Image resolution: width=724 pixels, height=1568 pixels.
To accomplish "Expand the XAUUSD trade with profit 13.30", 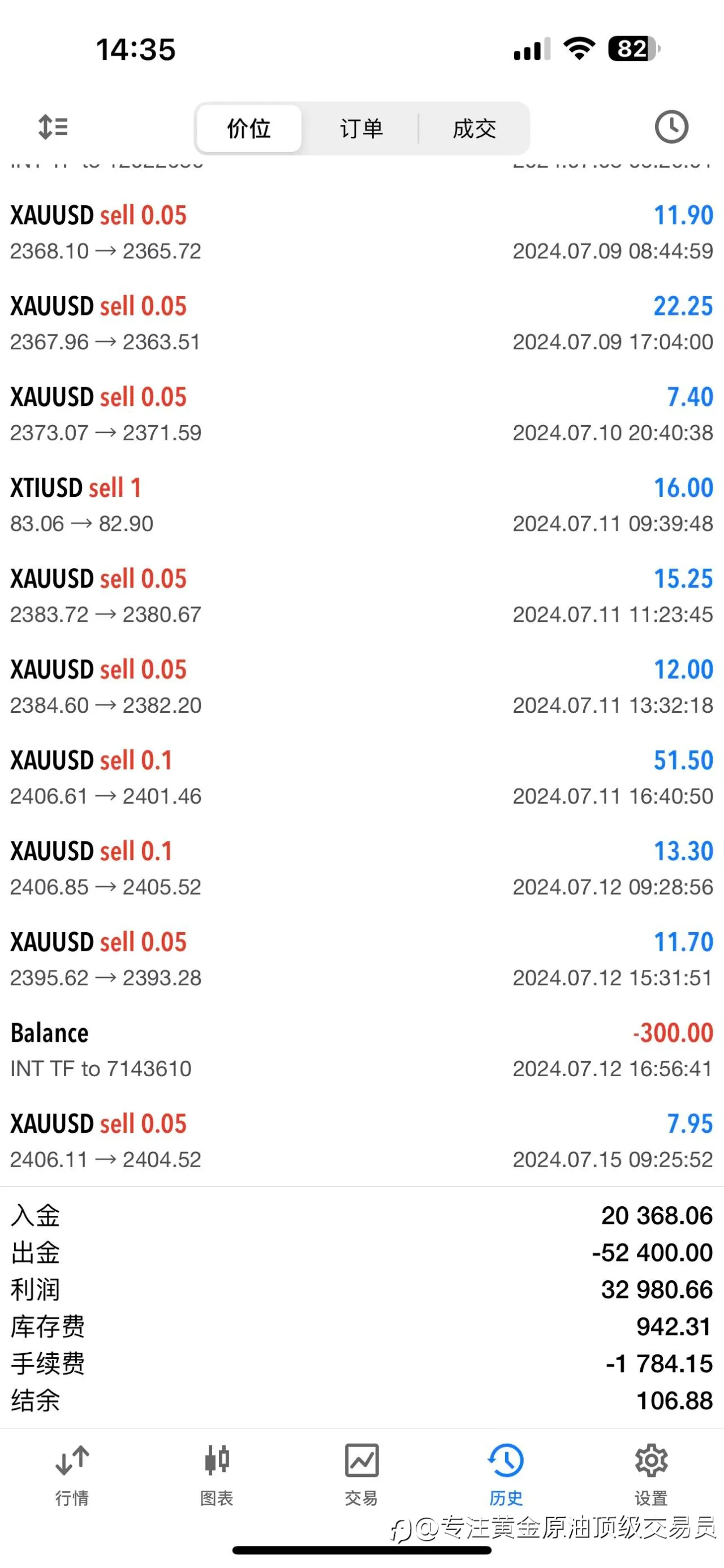I will 361,868.
